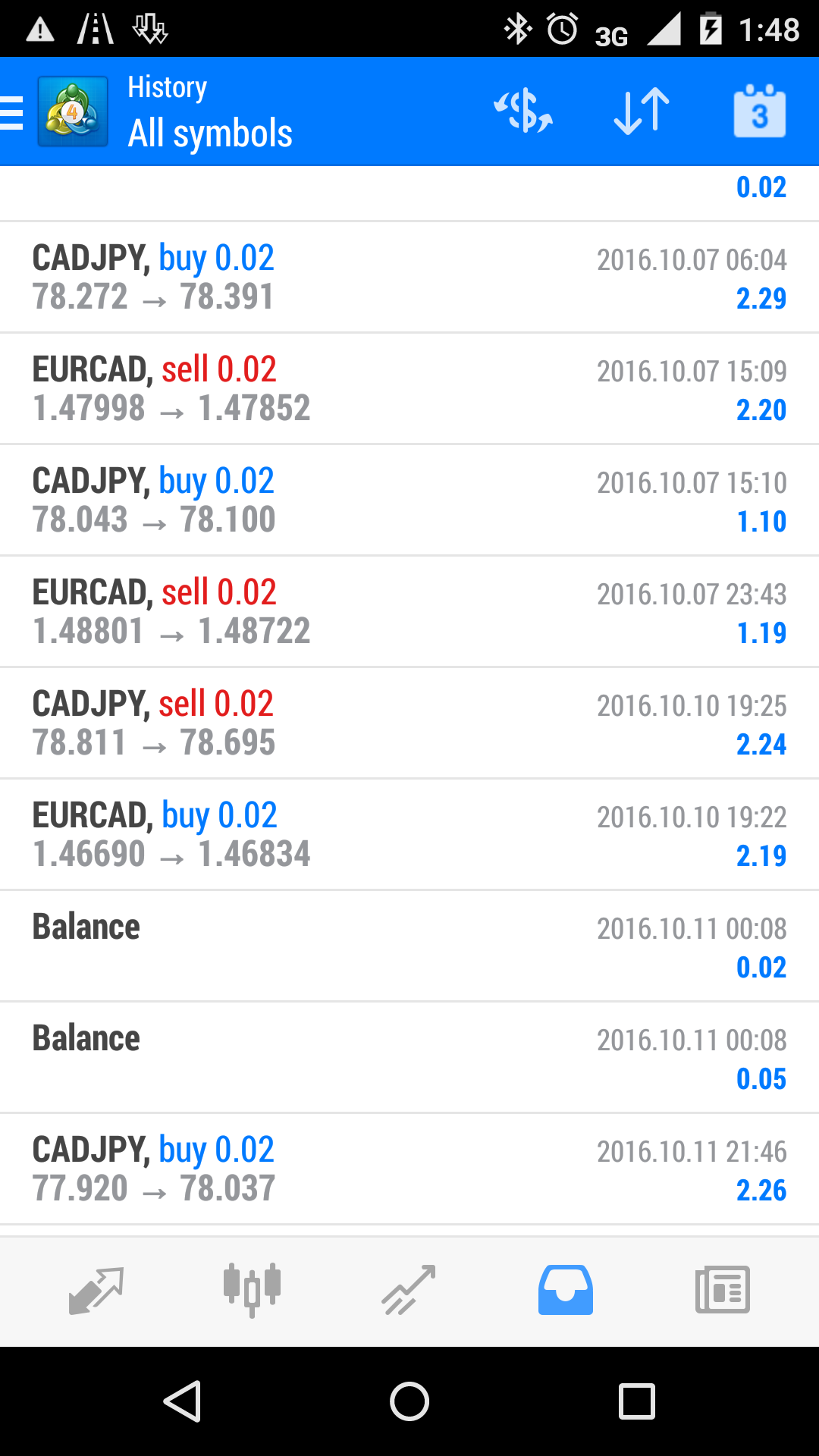819x1456 pixels.
Task: Open the currency conversion settings
Action: click(x=523, y=110)
